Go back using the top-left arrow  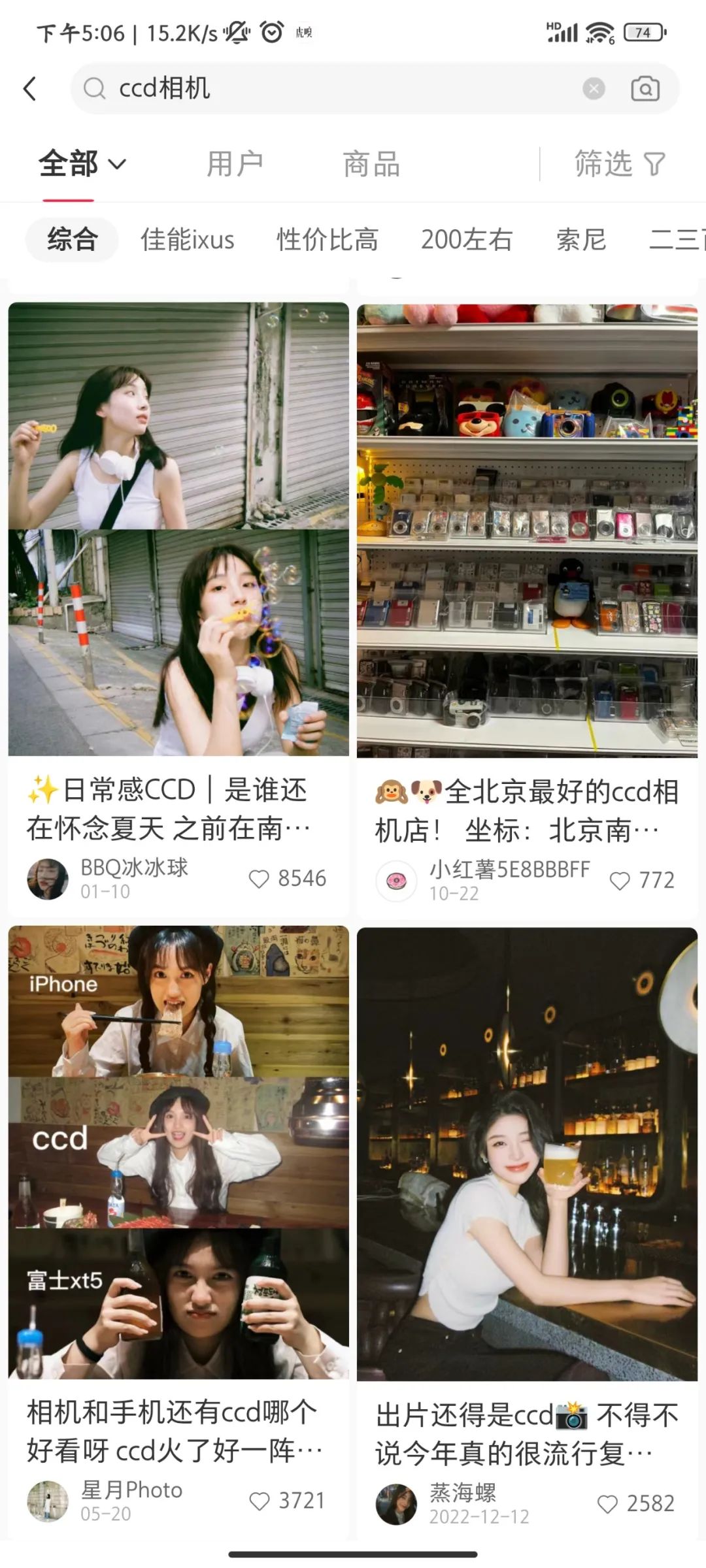[30, 88]
